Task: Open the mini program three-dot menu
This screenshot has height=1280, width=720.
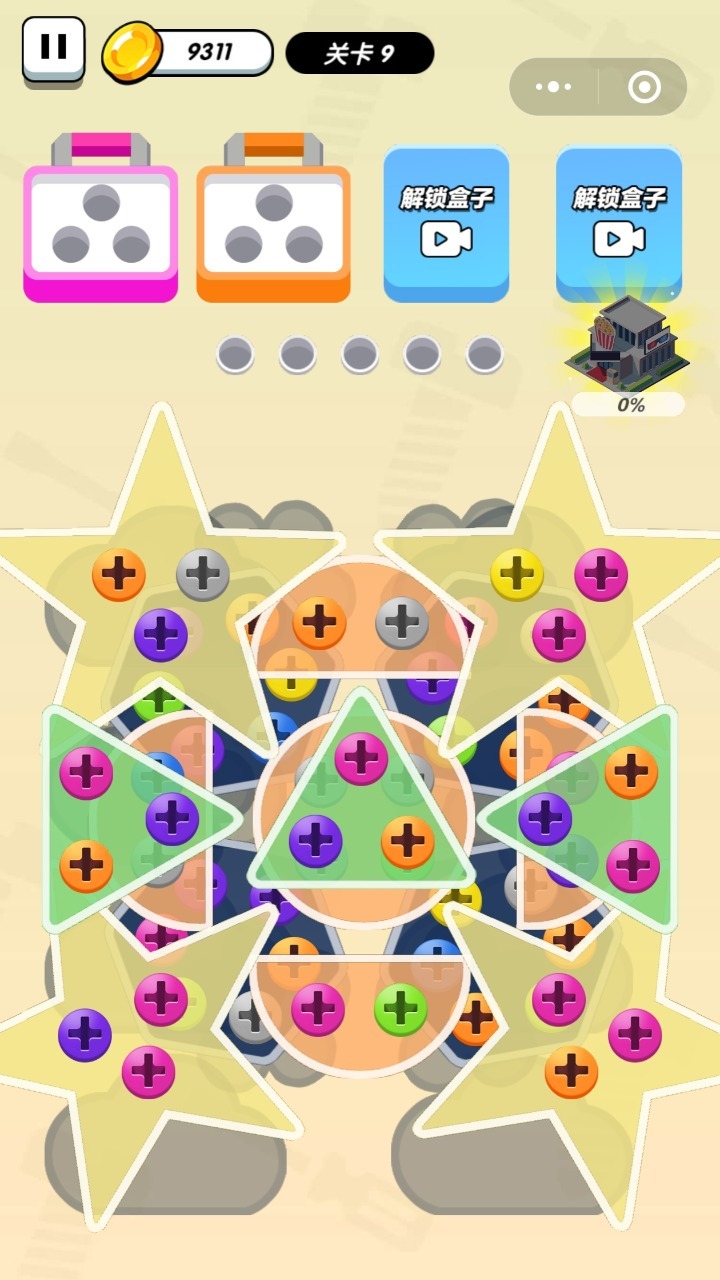Action: 553,87
